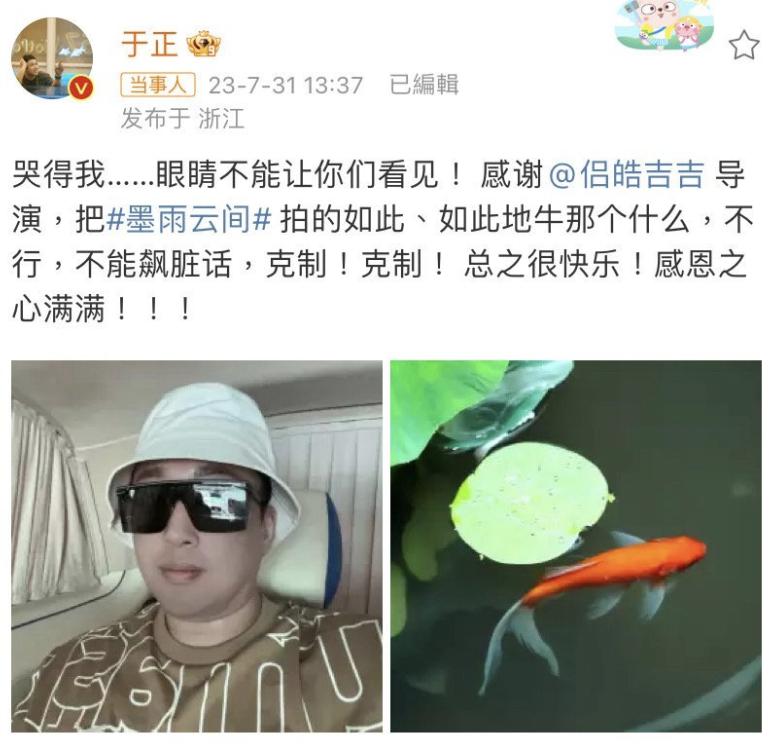Screen dimensions: 774x752
Task: Favorite this post with the star icon
Action: [743, 46]
